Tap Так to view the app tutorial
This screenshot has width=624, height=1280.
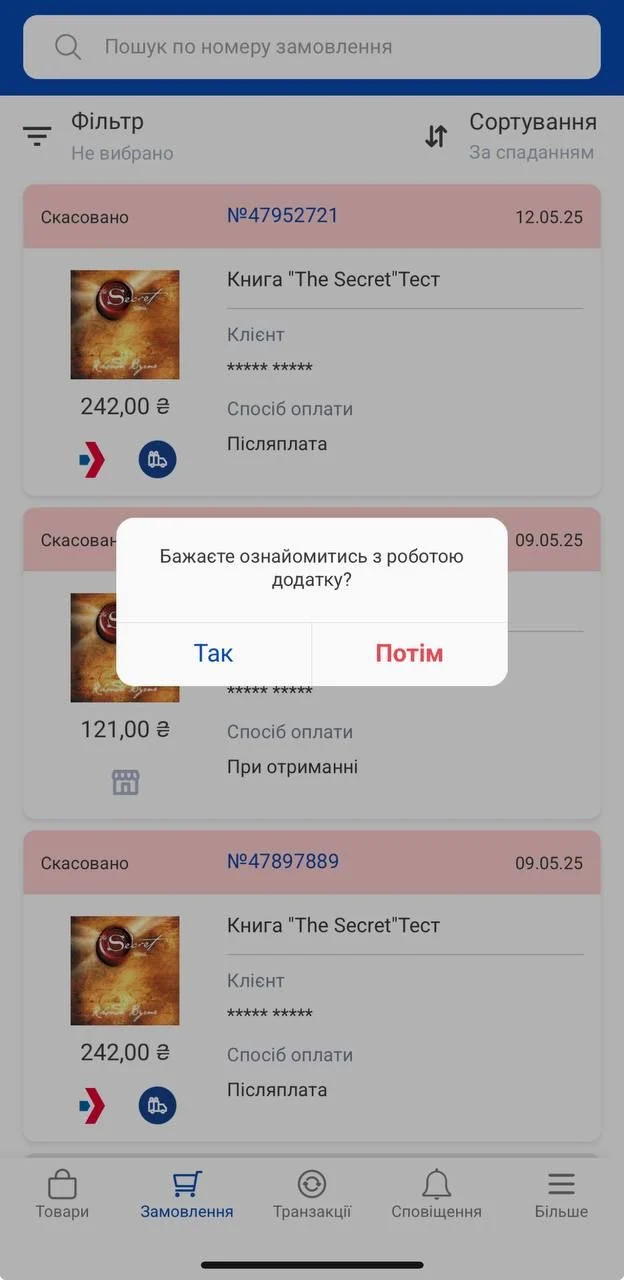point(213,654)
